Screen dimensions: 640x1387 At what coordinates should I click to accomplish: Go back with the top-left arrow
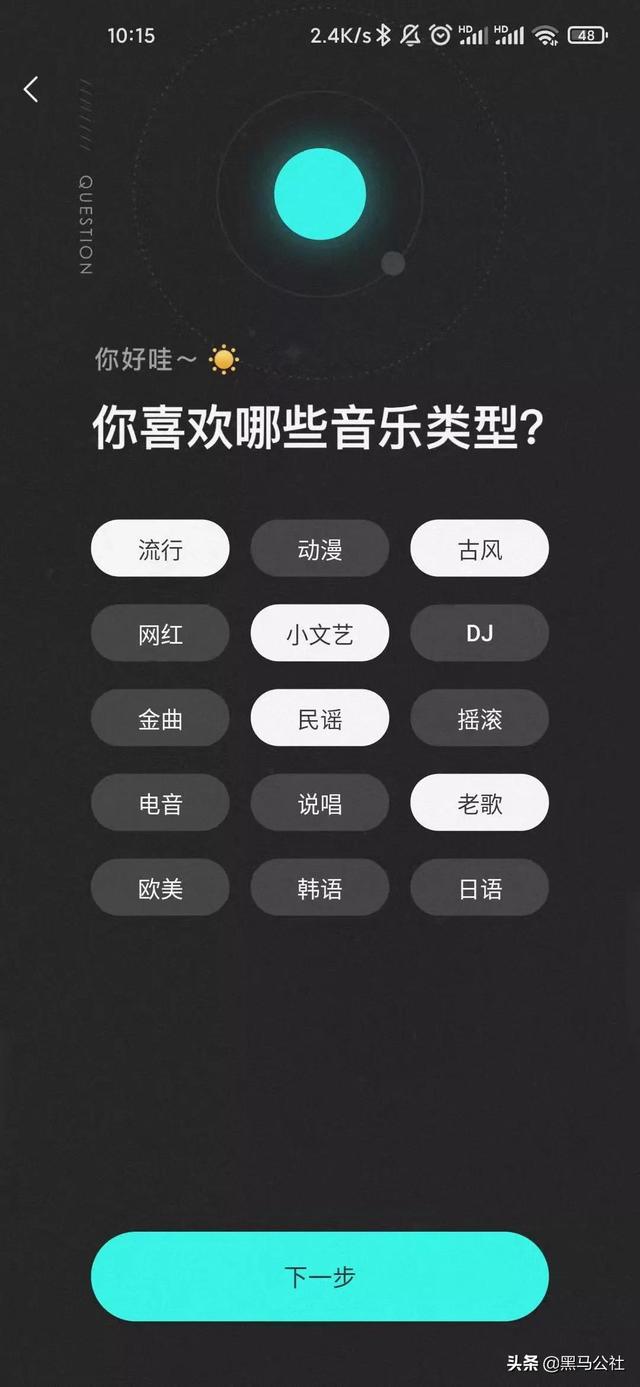point(31,89)
